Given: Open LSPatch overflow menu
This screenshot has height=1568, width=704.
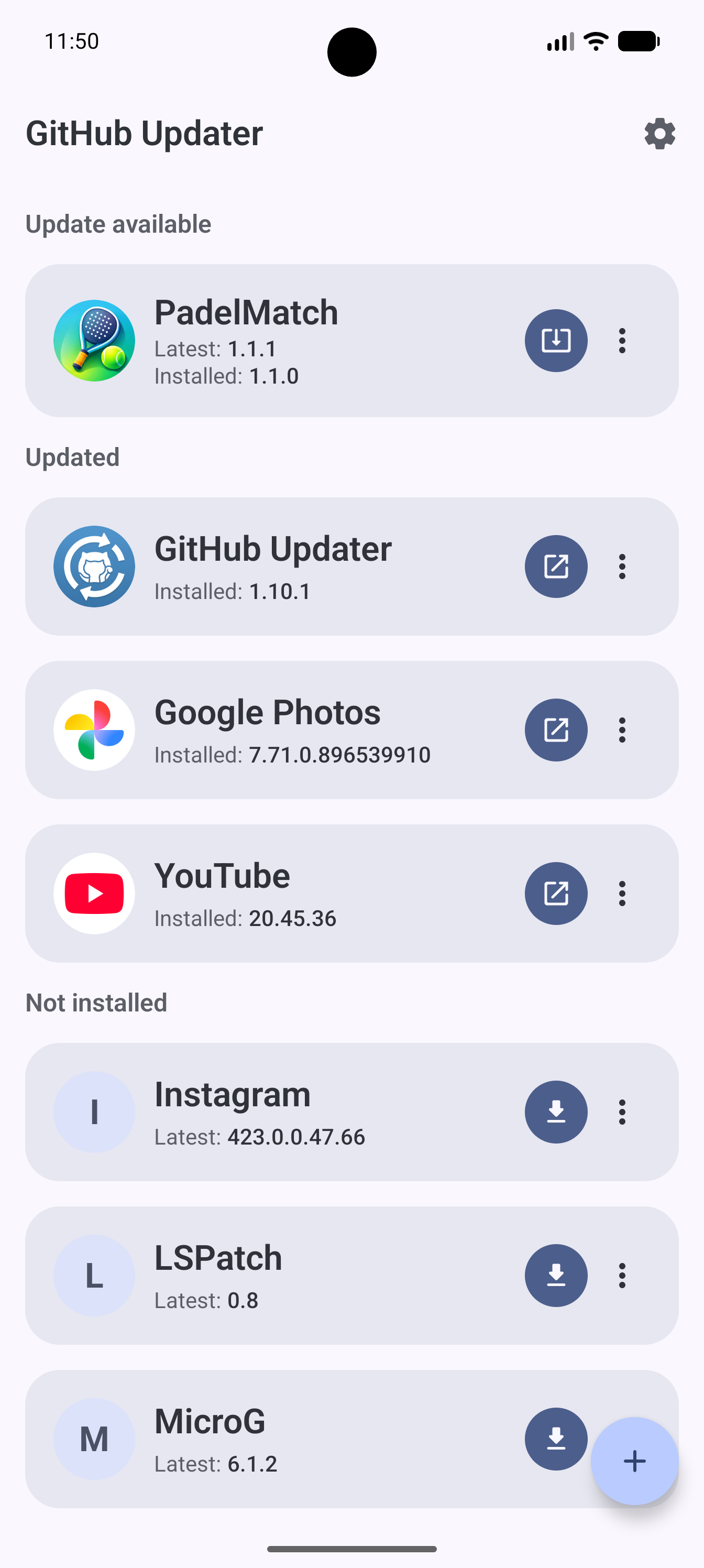Looking at the screenshot, I should 622,1276.
